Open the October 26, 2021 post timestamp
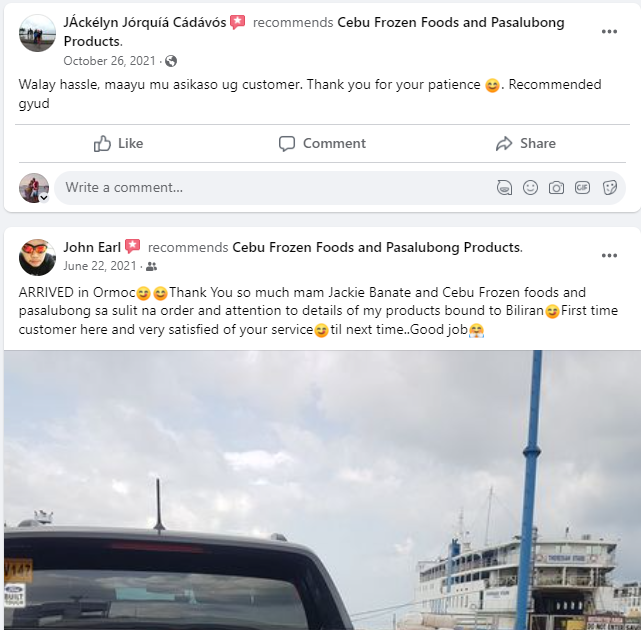The width and height of the screenshot is (641, 630). (108, 61)
